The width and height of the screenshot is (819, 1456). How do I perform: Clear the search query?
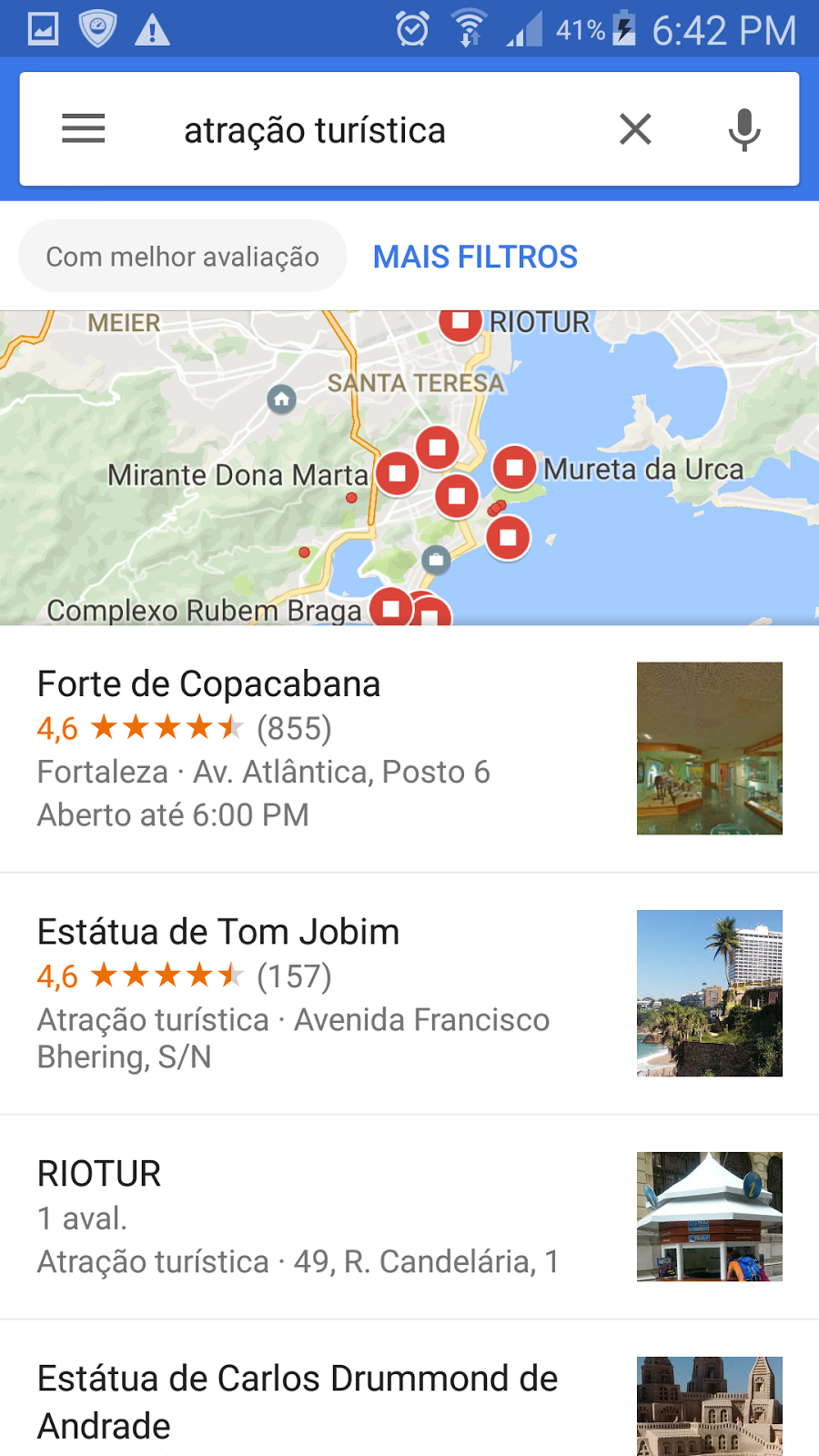click(635, 129)
